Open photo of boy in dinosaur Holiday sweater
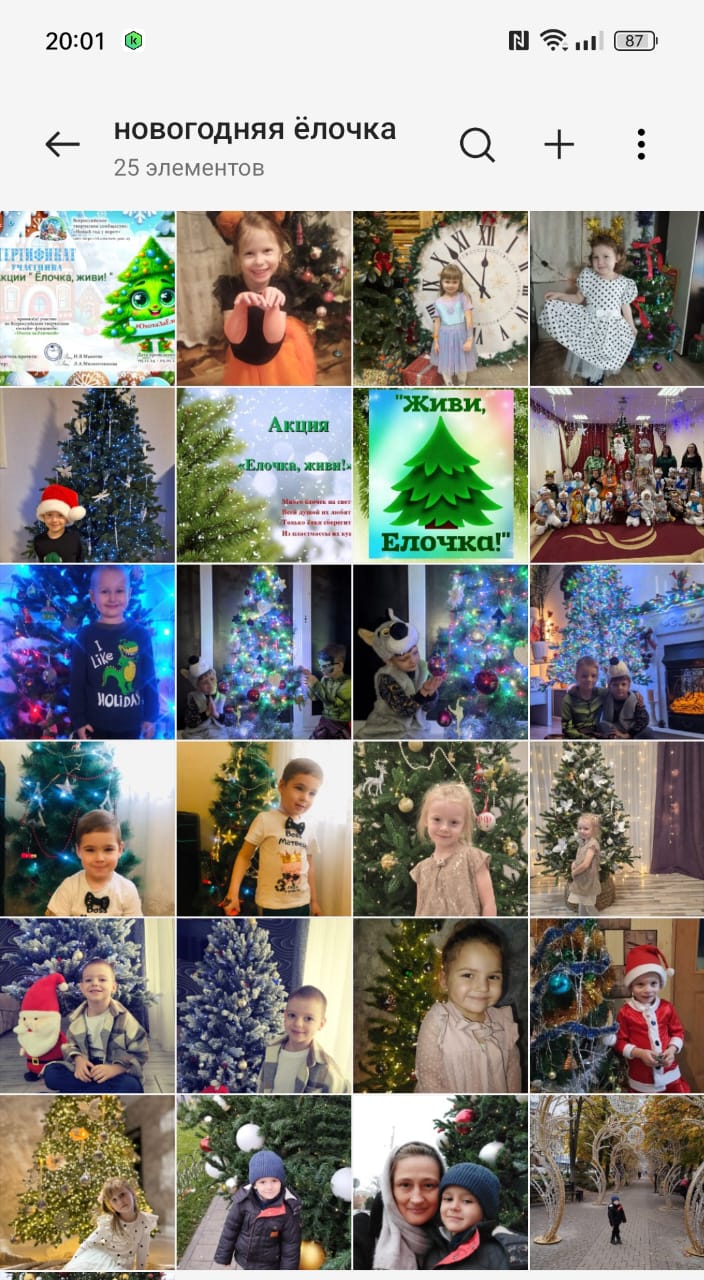This screenshot has height=1280, width=704. [87, 652]
